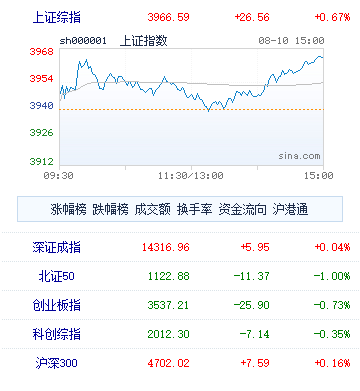Open the 上证指数 intraday chart

(191, 107)
